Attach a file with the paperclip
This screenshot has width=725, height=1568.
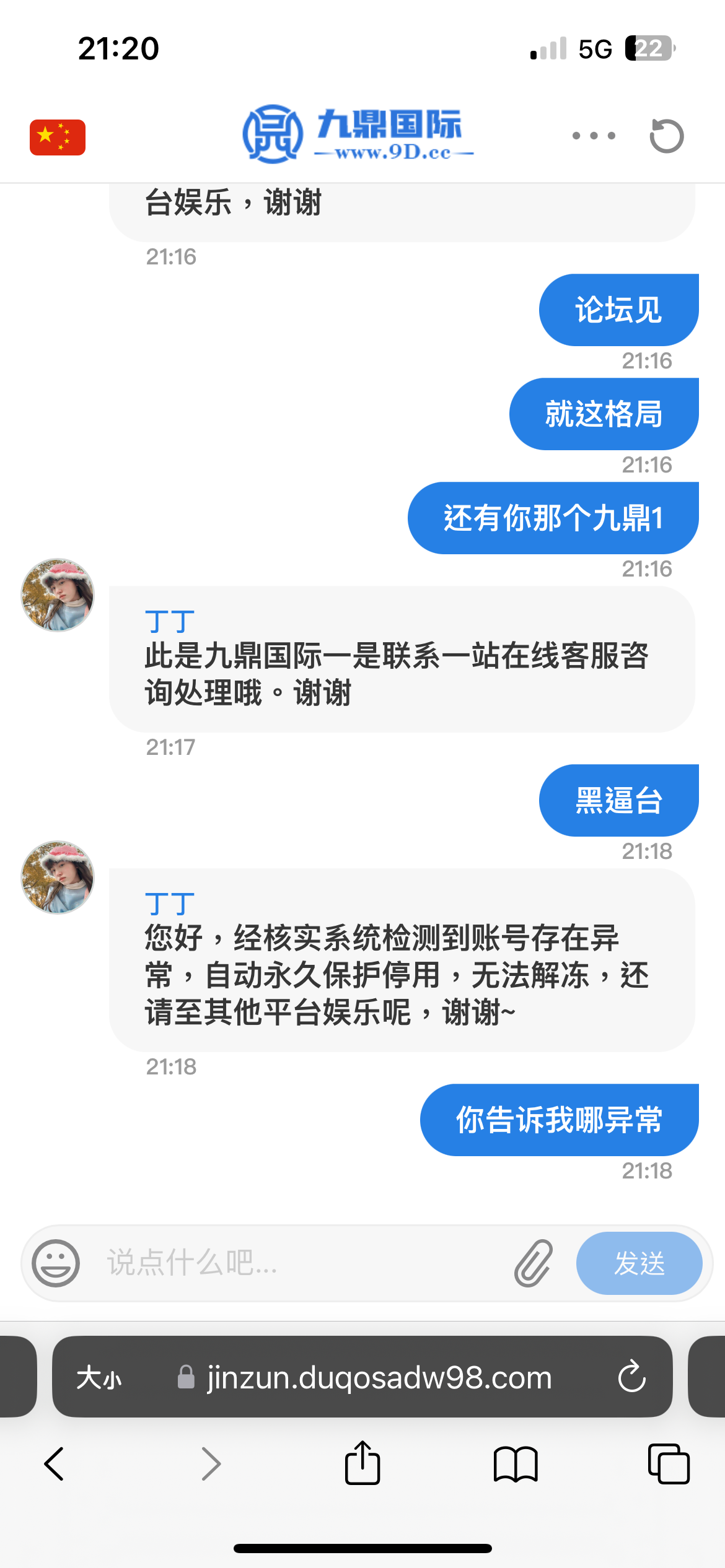click(x=533, y=1263)
